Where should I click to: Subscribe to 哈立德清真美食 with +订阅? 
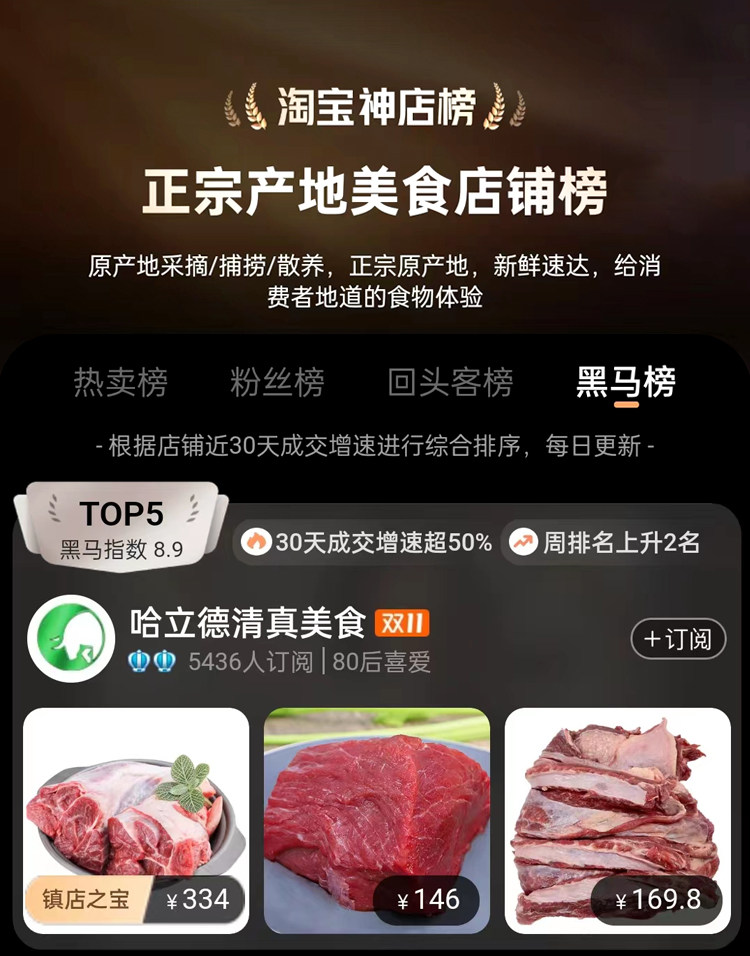pos(678,639)
